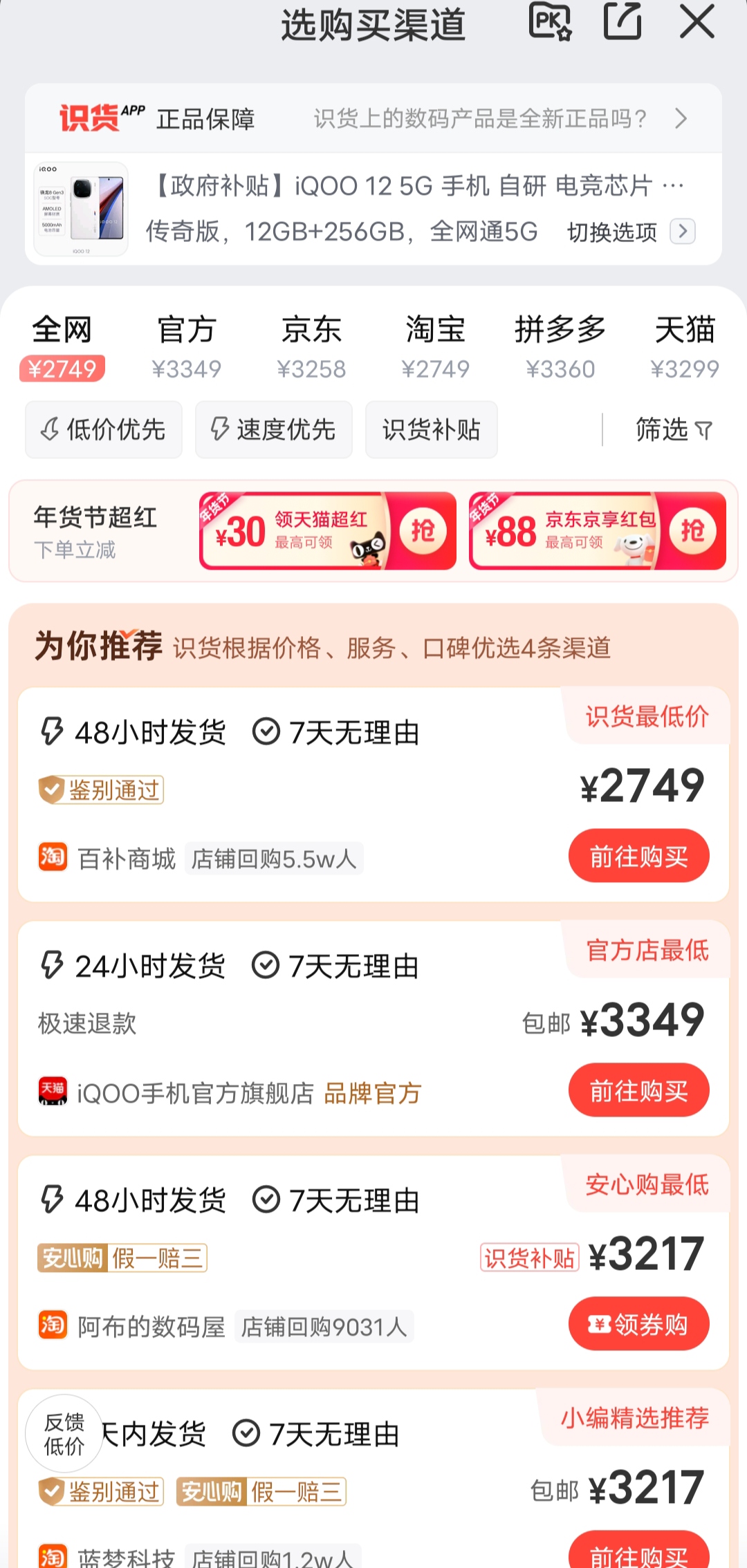Apply the 低价优先 sort chip
Image resolution: width=747 pixels, height=1568 pixels.
coord(104,430)
